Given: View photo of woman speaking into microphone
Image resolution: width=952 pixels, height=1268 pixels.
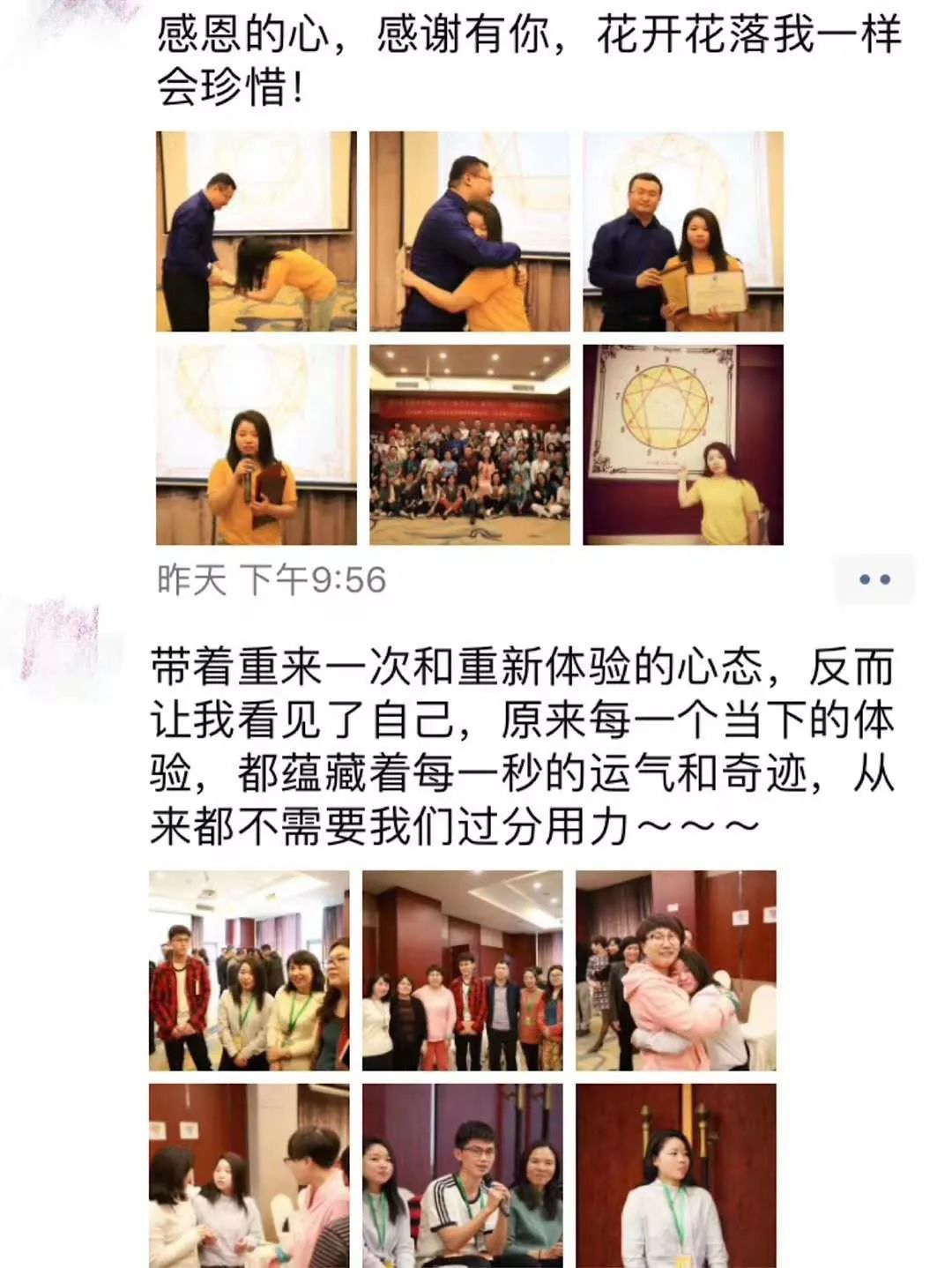Looking at the screenshot, I should pos(257,444).
